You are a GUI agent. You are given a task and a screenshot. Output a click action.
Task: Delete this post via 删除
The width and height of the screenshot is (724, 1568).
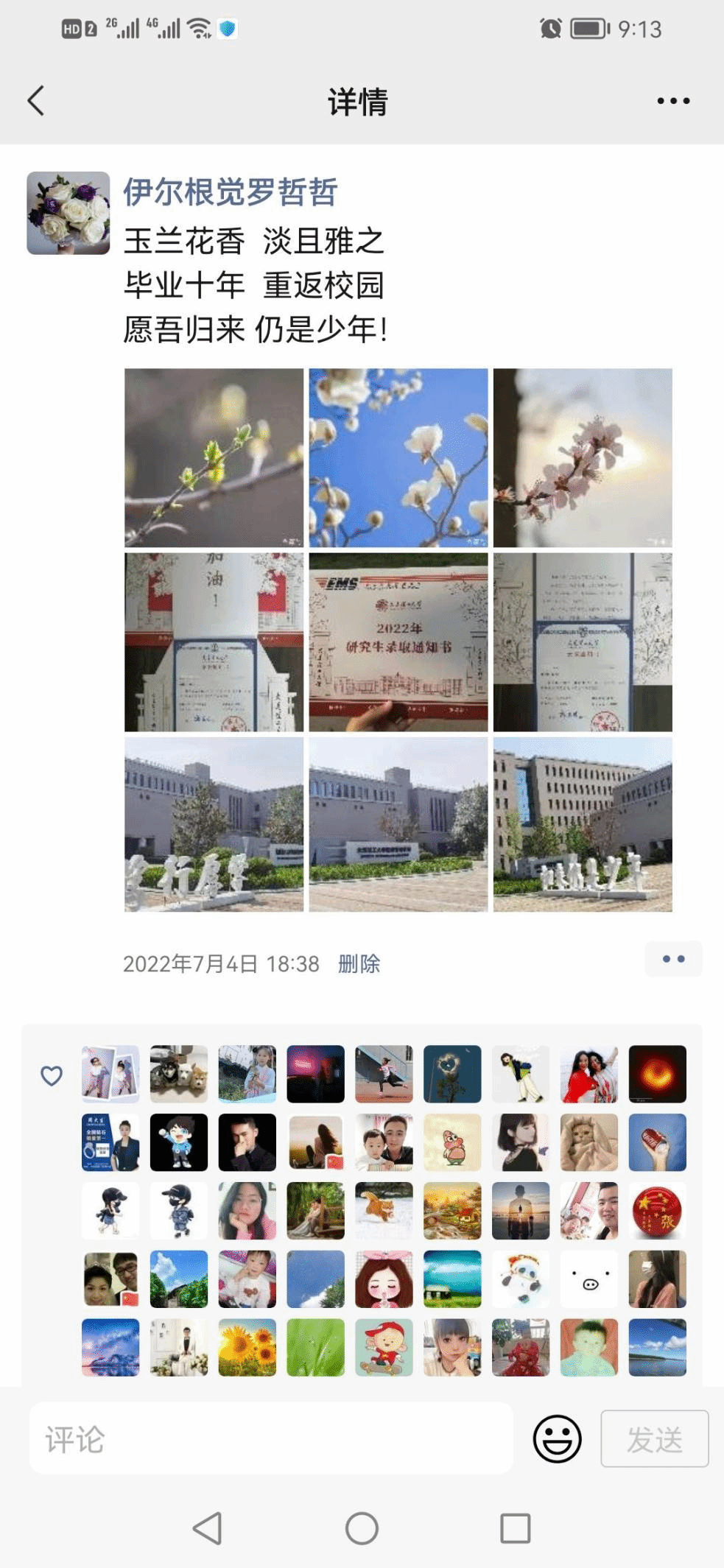pos(359,963)
